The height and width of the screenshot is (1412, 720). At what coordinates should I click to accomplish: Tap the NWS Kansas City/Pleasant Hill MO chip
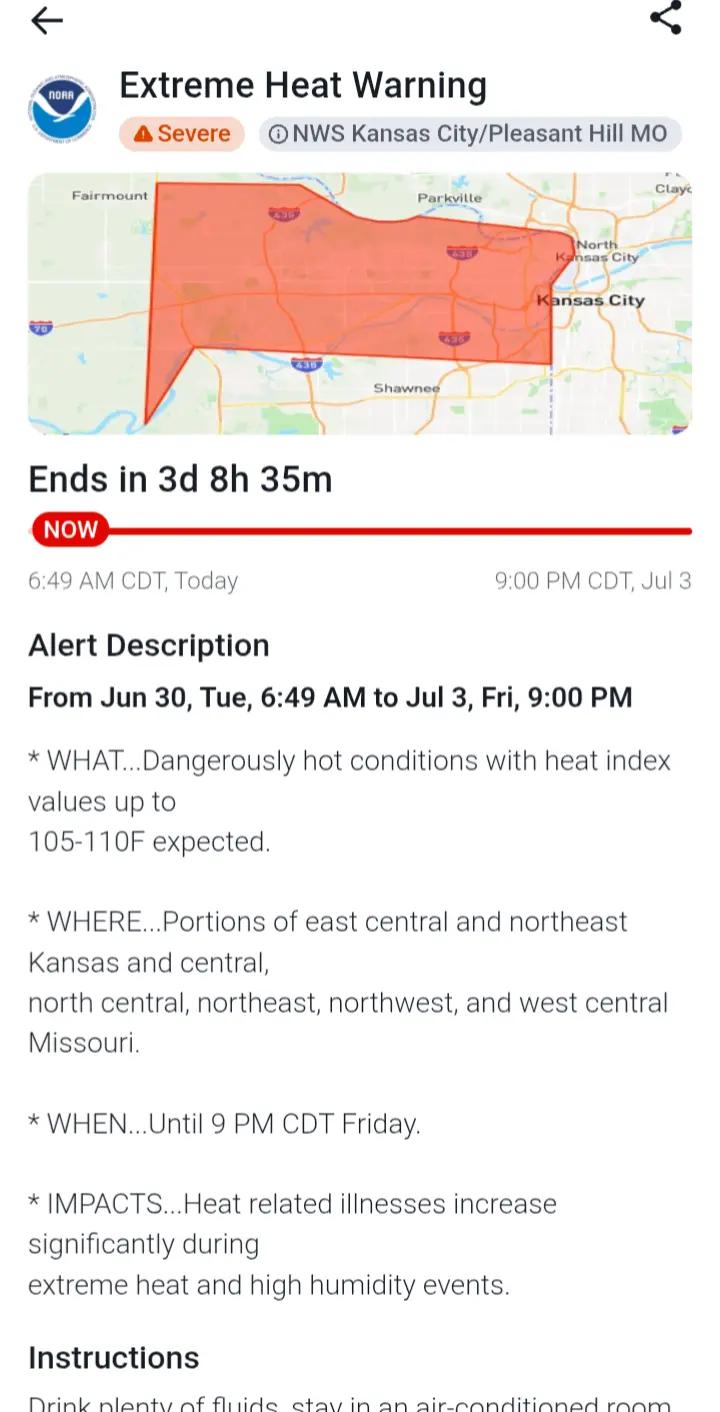(470, 134)
